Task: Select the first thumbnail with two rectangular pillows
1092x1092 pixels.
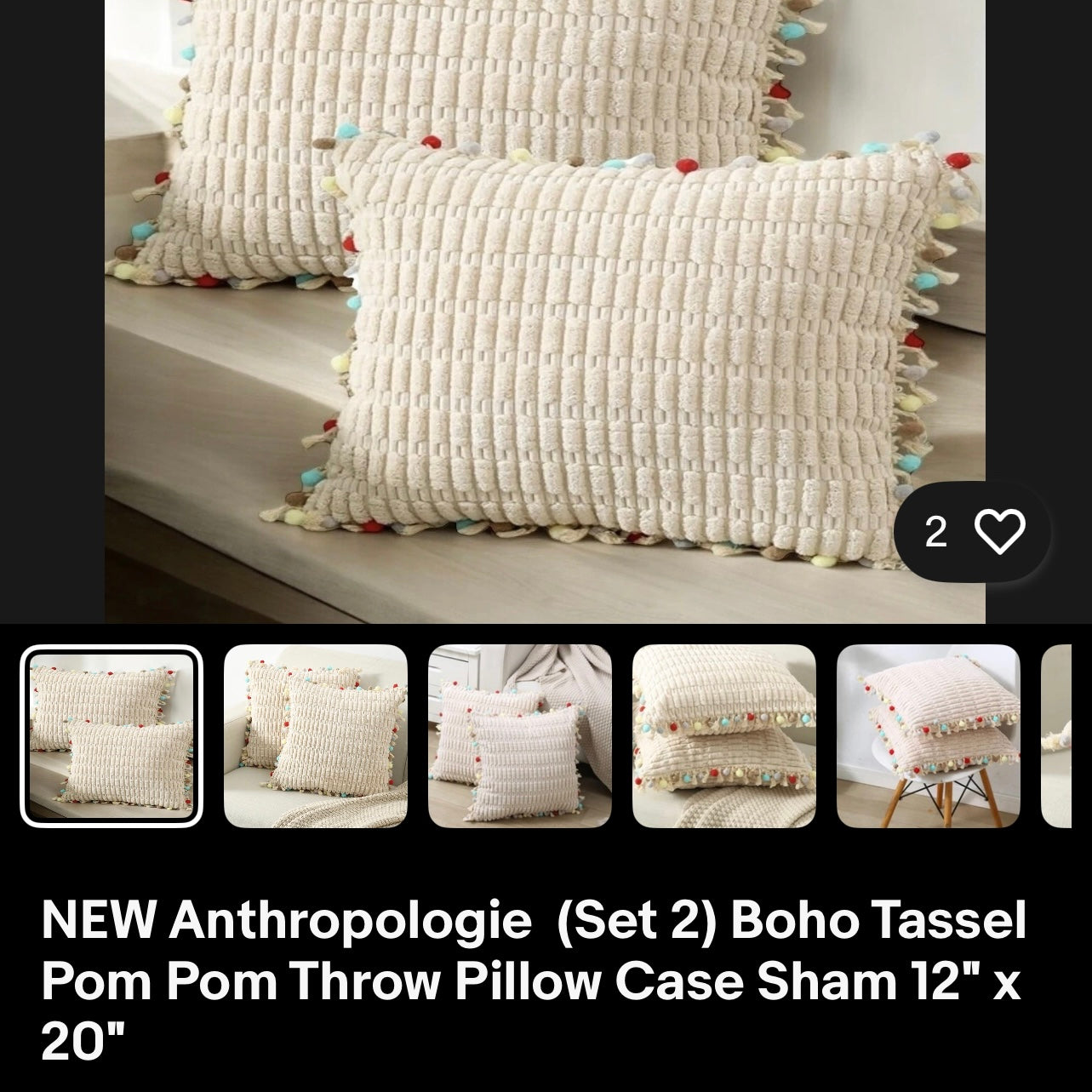Action: [111, 736]
